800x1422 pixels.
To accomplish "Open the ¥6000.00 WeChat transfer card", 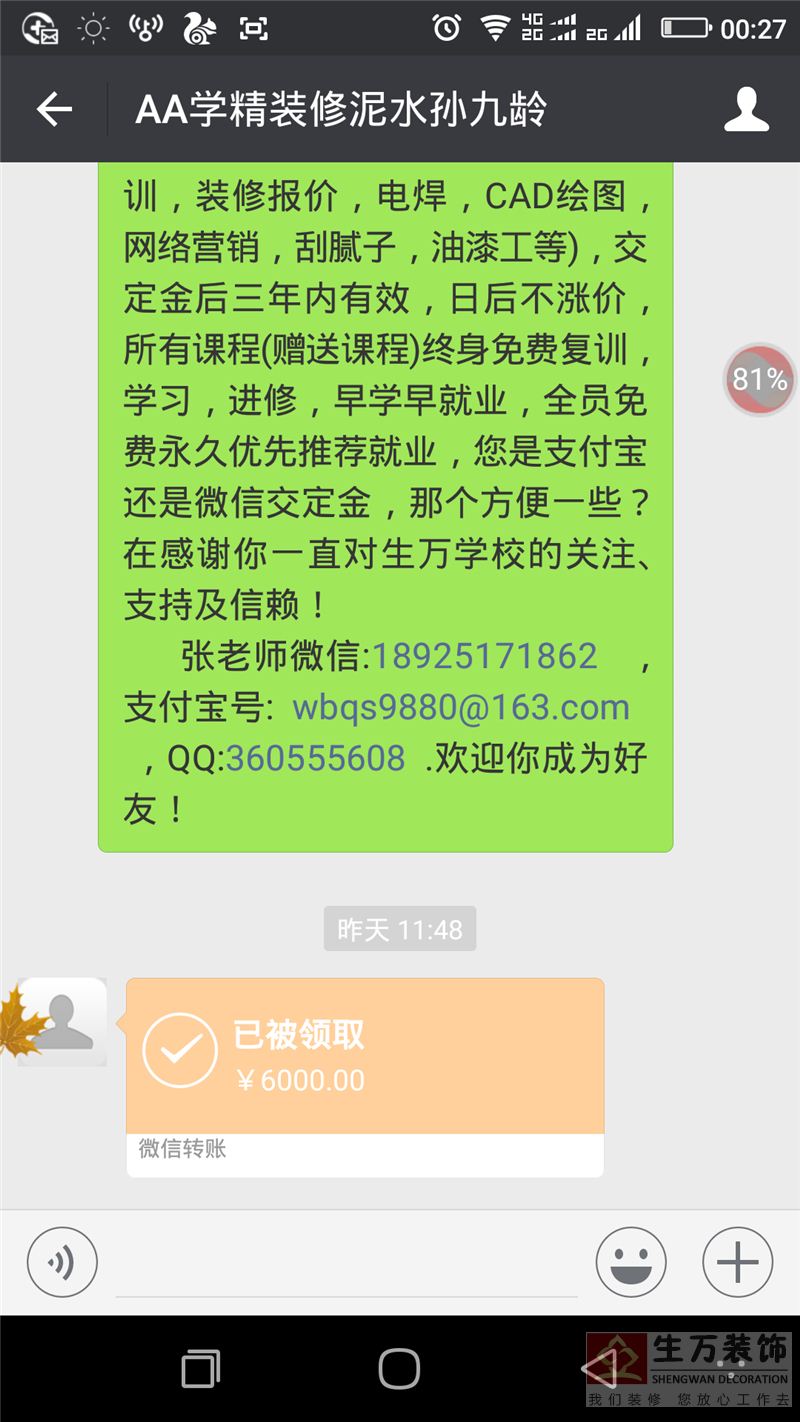I will click(365, 1076).
